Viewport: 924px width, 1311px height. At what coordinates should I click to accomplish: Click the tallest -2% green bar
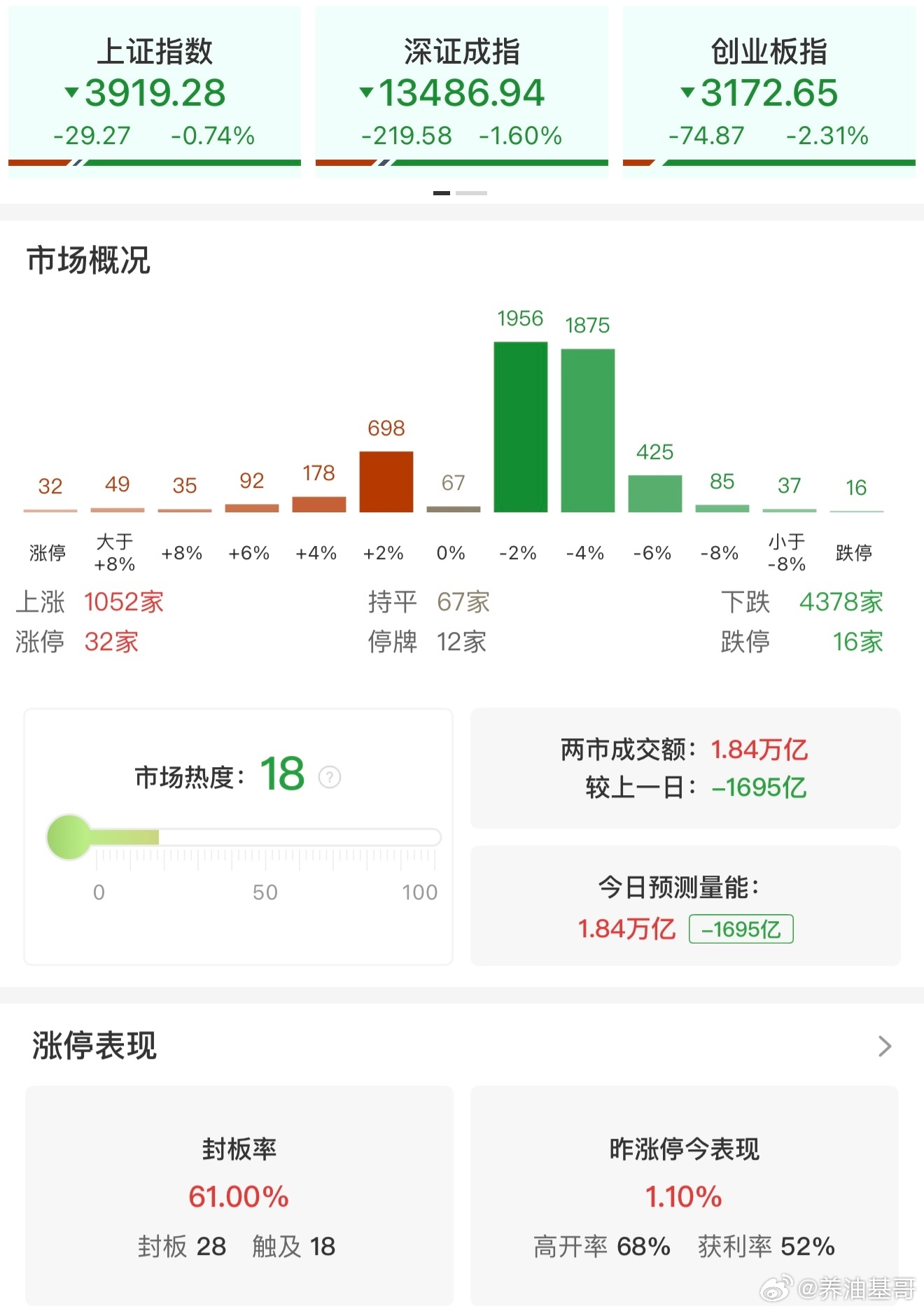click(519, 427)
